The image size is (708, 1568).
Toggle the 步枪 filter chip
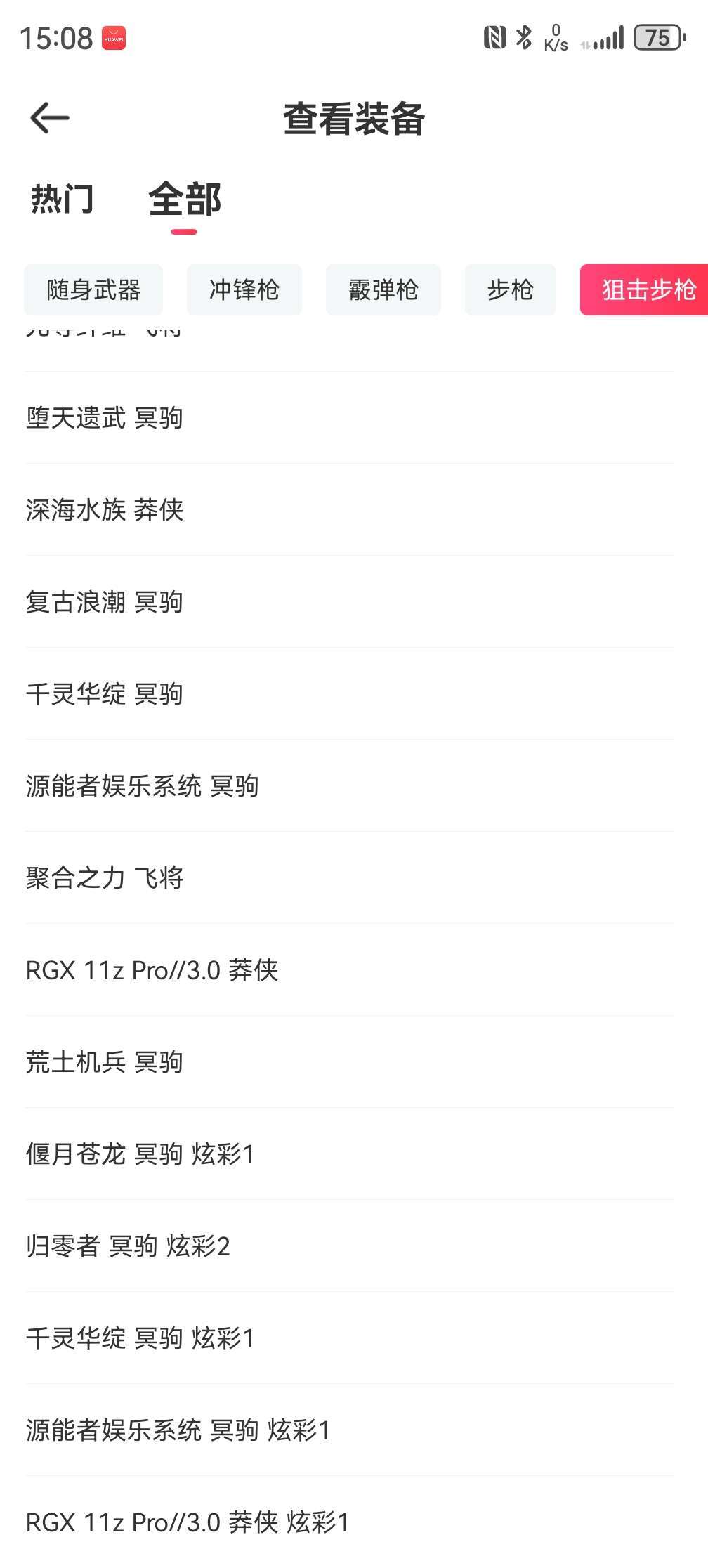(x=510, y=289)
